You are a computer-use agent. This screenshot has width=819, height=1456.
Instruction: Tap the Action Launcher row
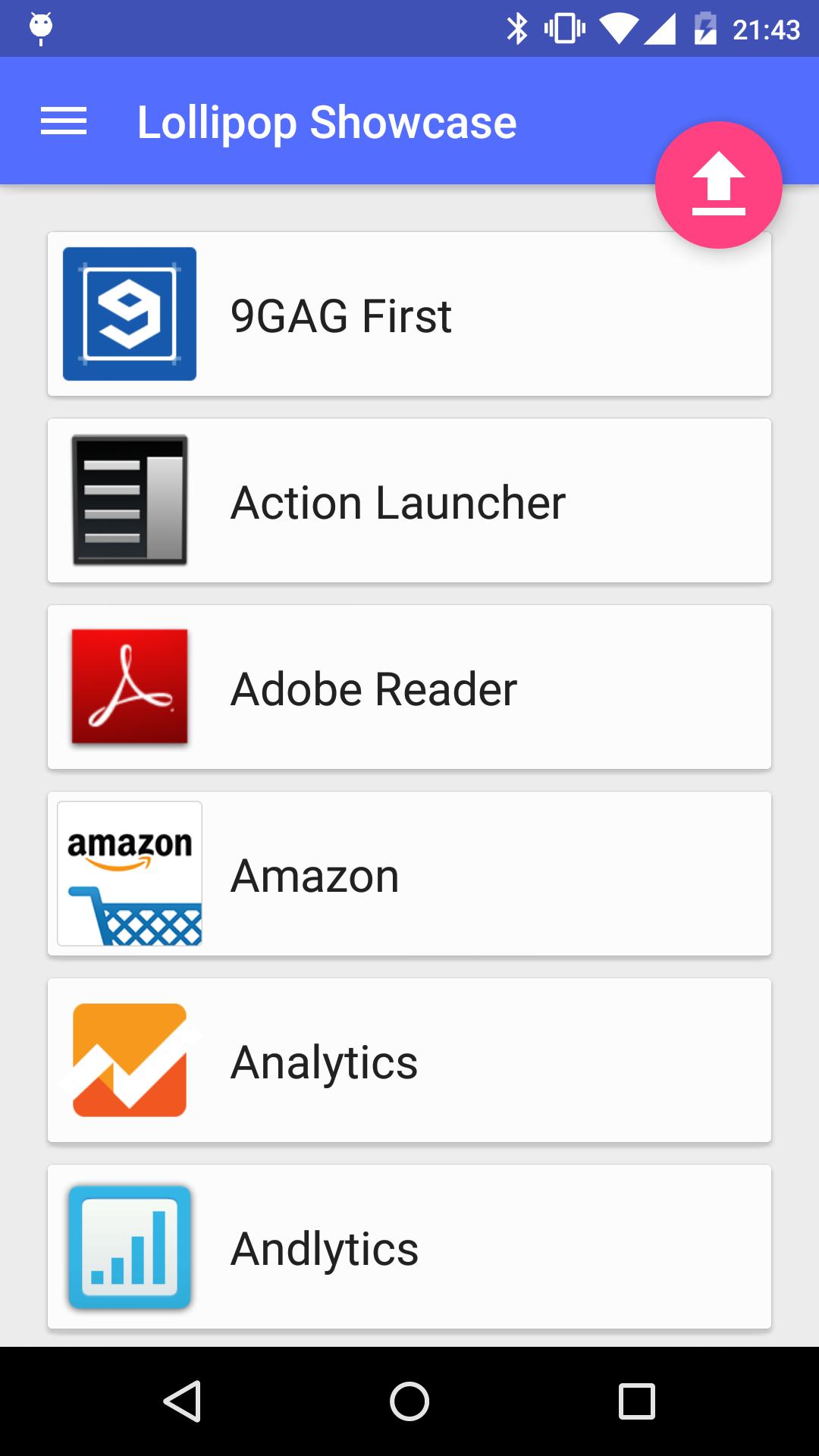397,500
